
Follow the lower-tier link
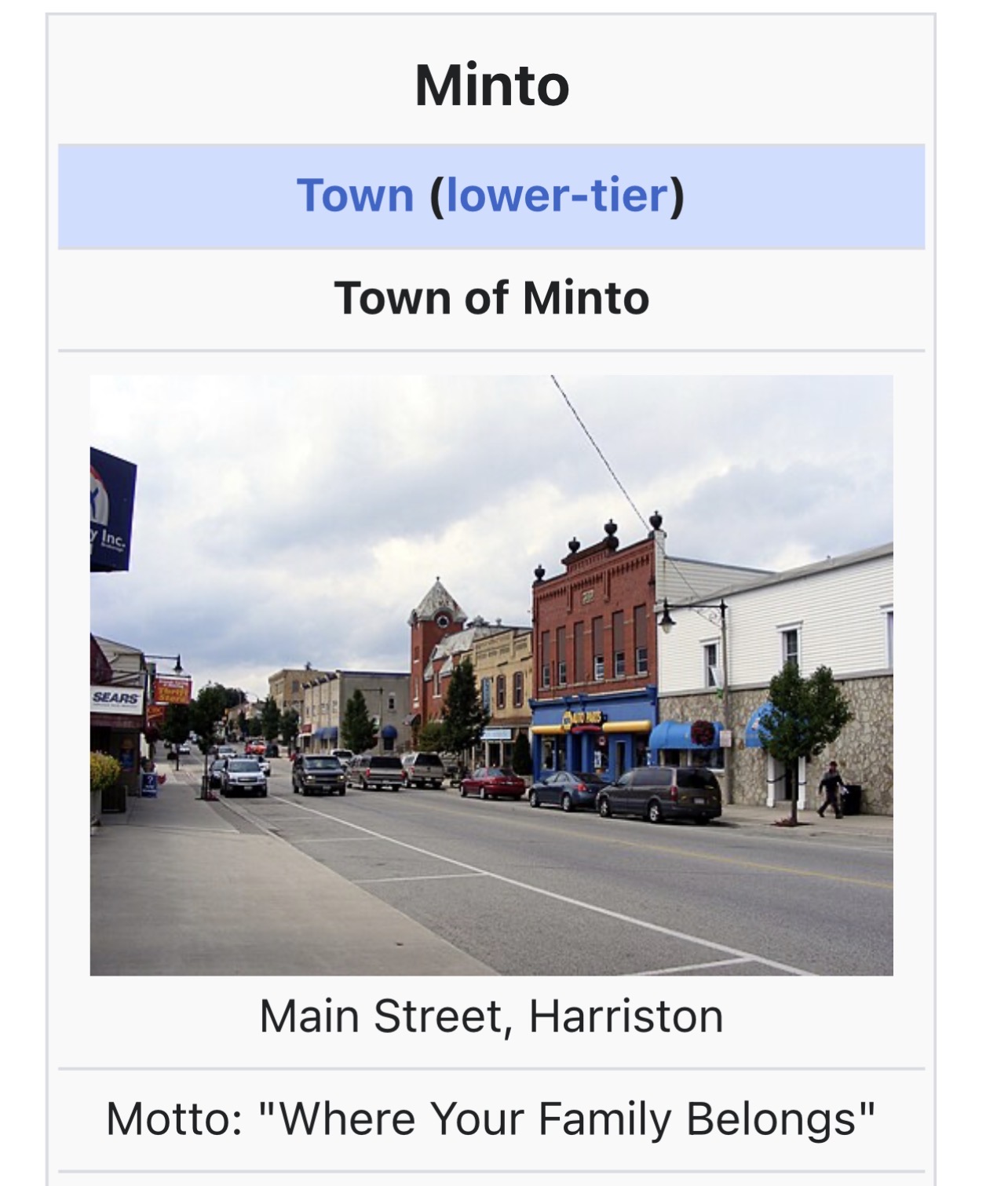[x=557, y=195]
